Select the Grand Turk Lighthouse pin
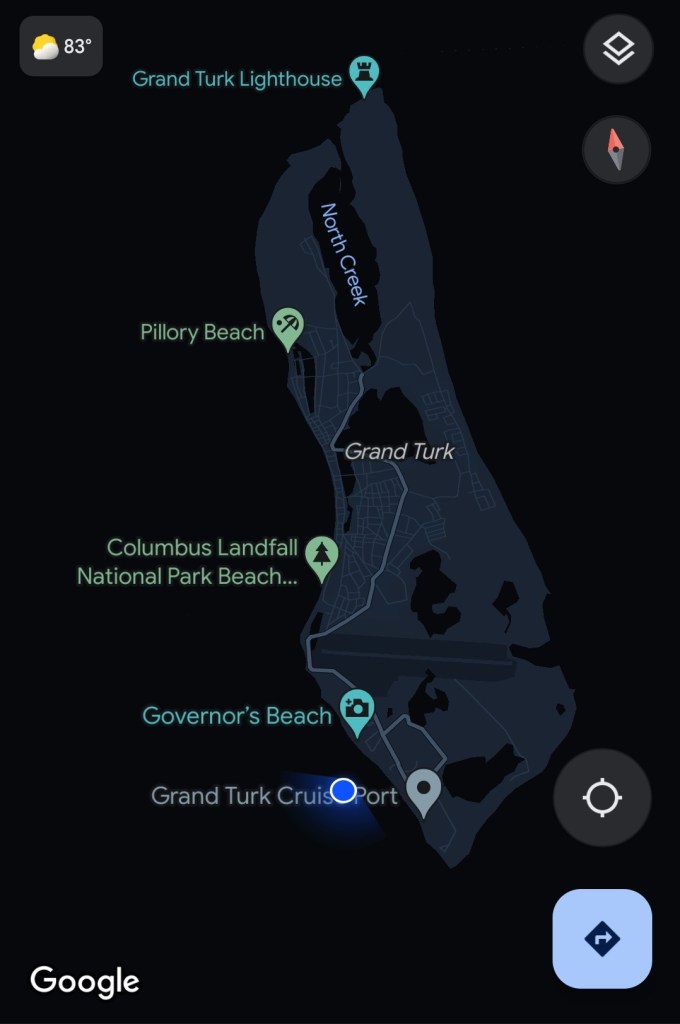The image size is (680, 1024). (x=362, y=76)
